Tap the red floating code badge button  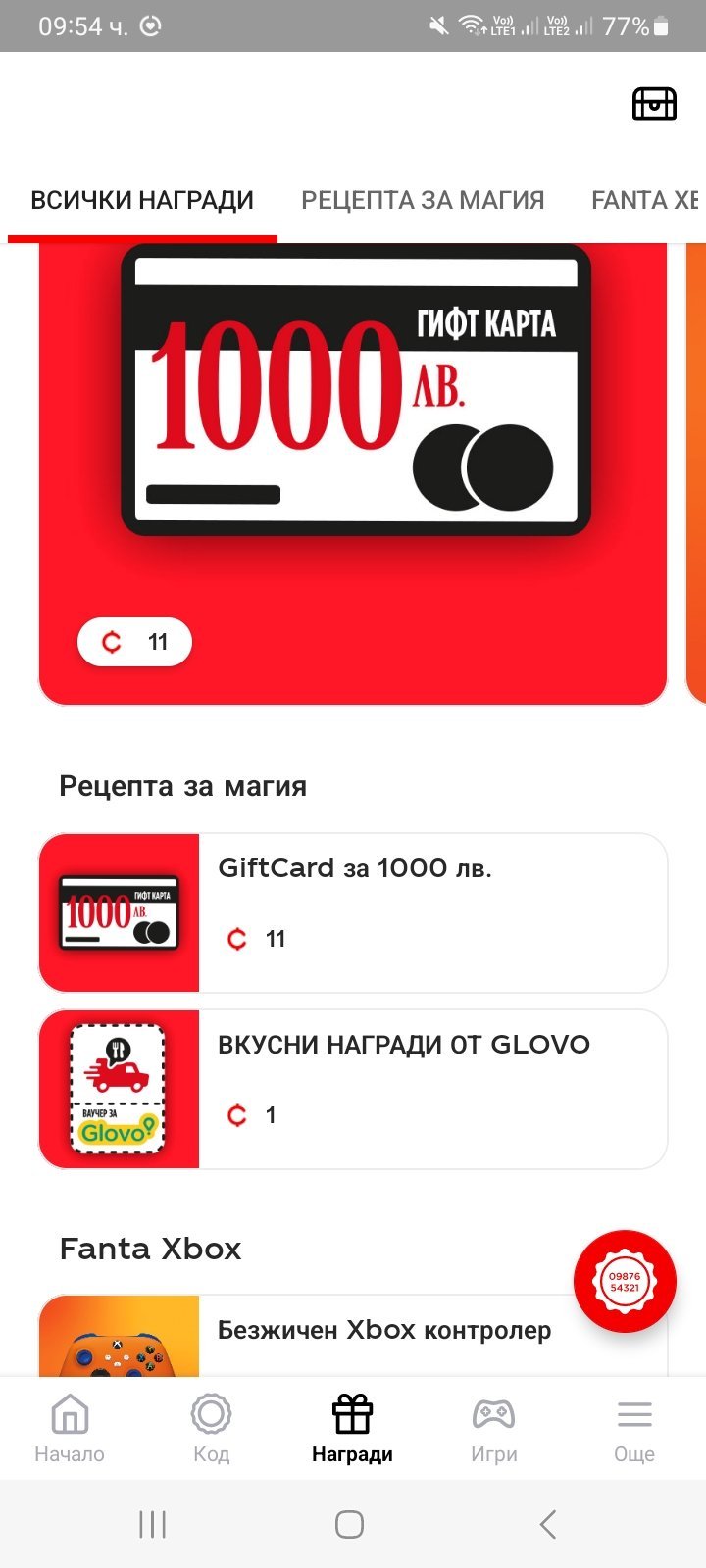625,1281
